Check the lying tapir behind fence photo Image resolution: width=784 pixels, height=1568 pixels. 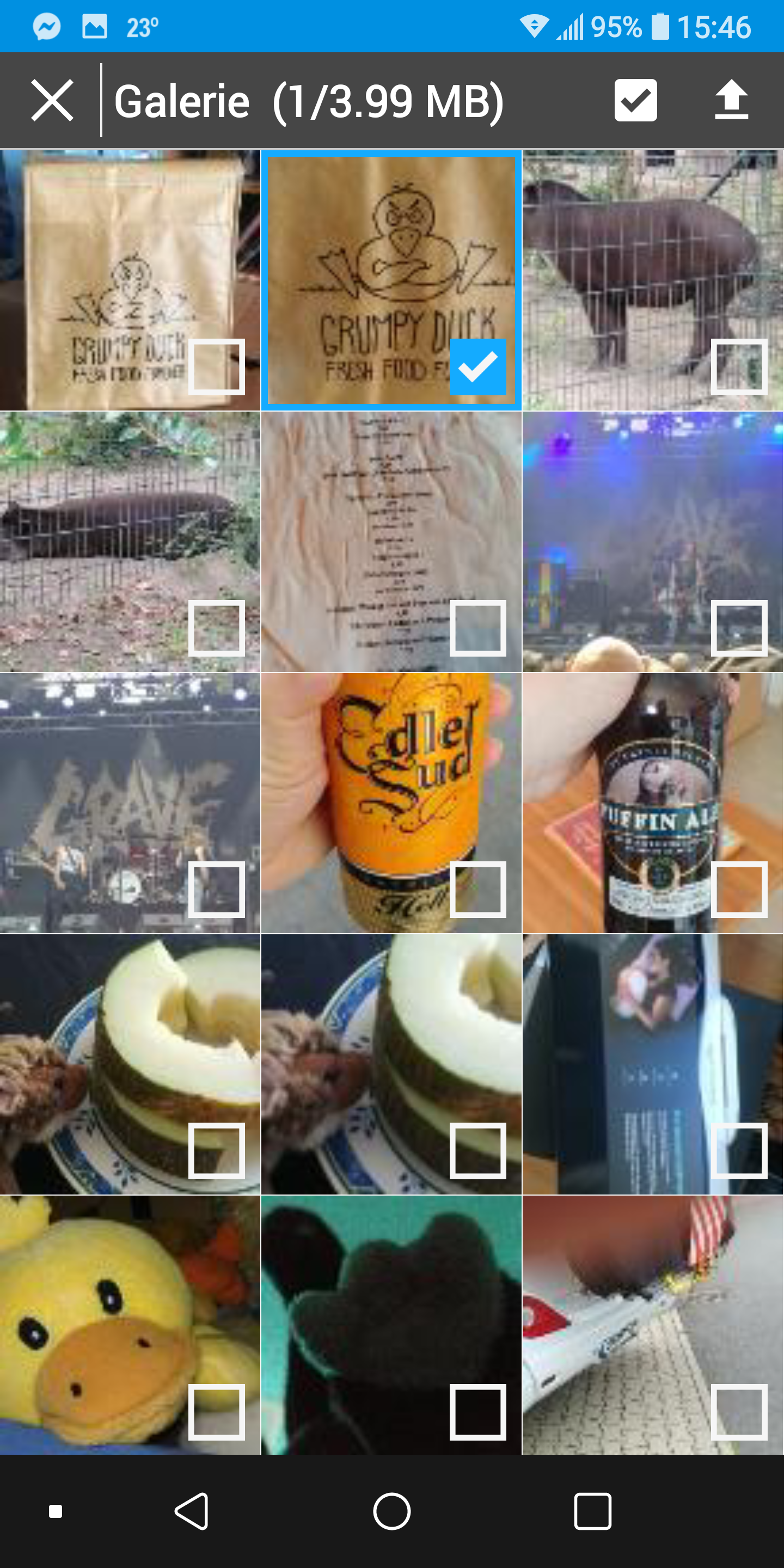[x=217, y=628]
